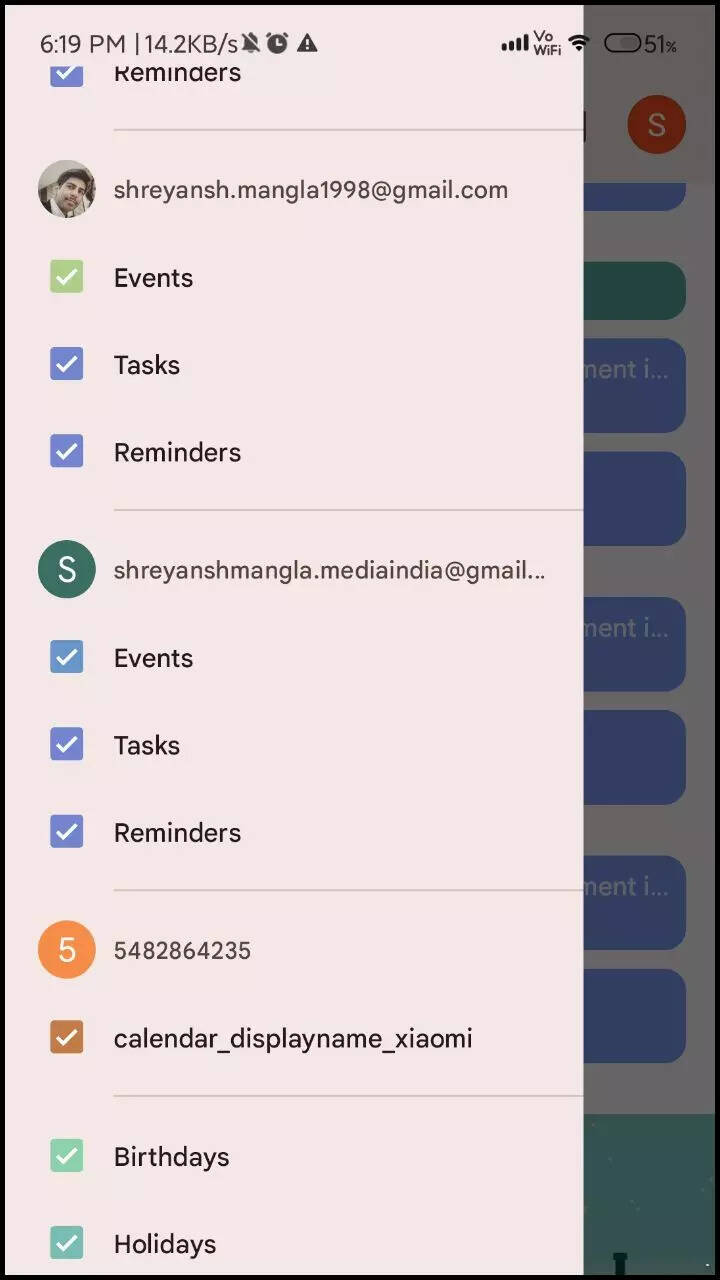Image resolution: width=720 pixels, height=1280 pixels.
Task: Uncheck calendar_displayname_xiaomi calendar
Action: pos(67,1037)
